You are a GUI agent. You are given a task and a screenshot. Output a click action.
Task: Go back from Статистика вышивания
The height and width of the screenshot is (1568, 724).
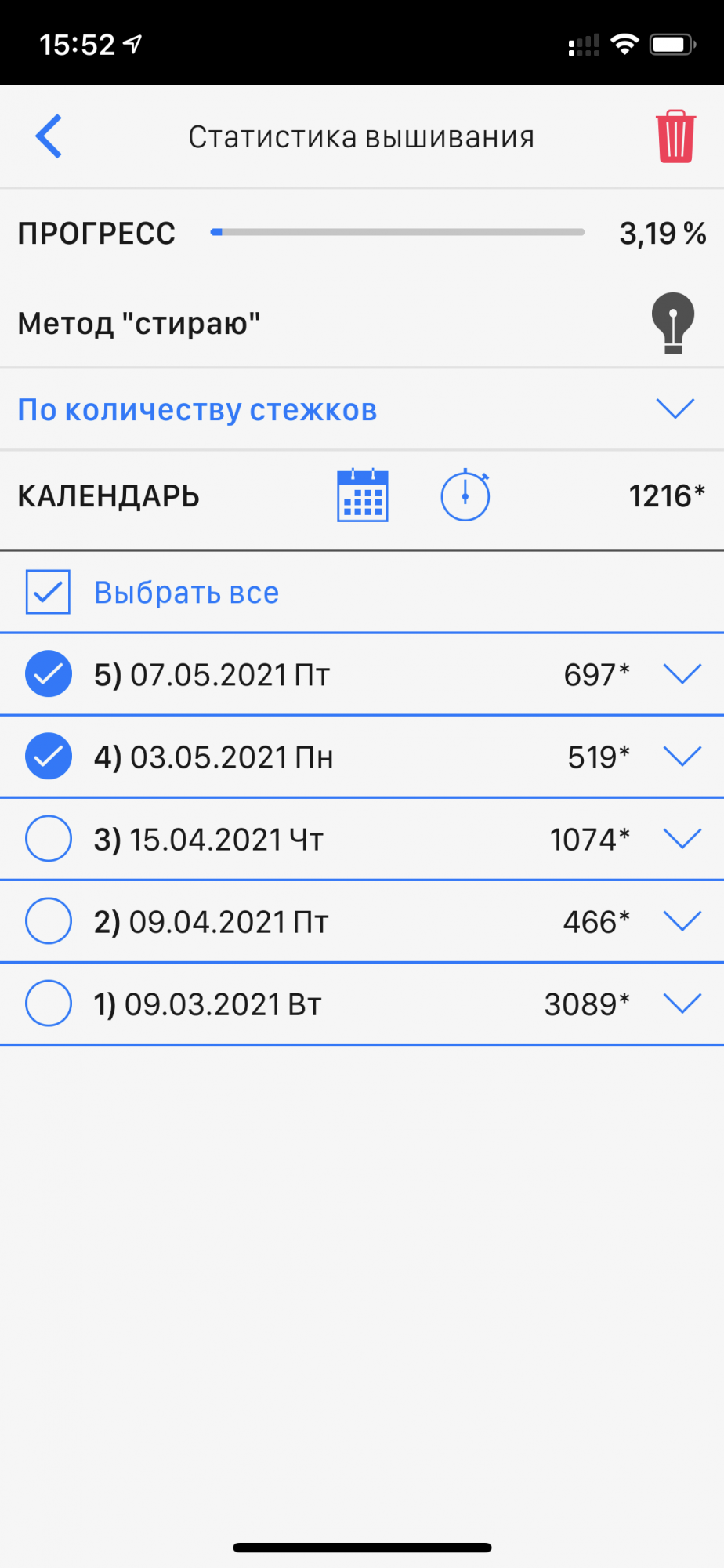coord(49,136)
